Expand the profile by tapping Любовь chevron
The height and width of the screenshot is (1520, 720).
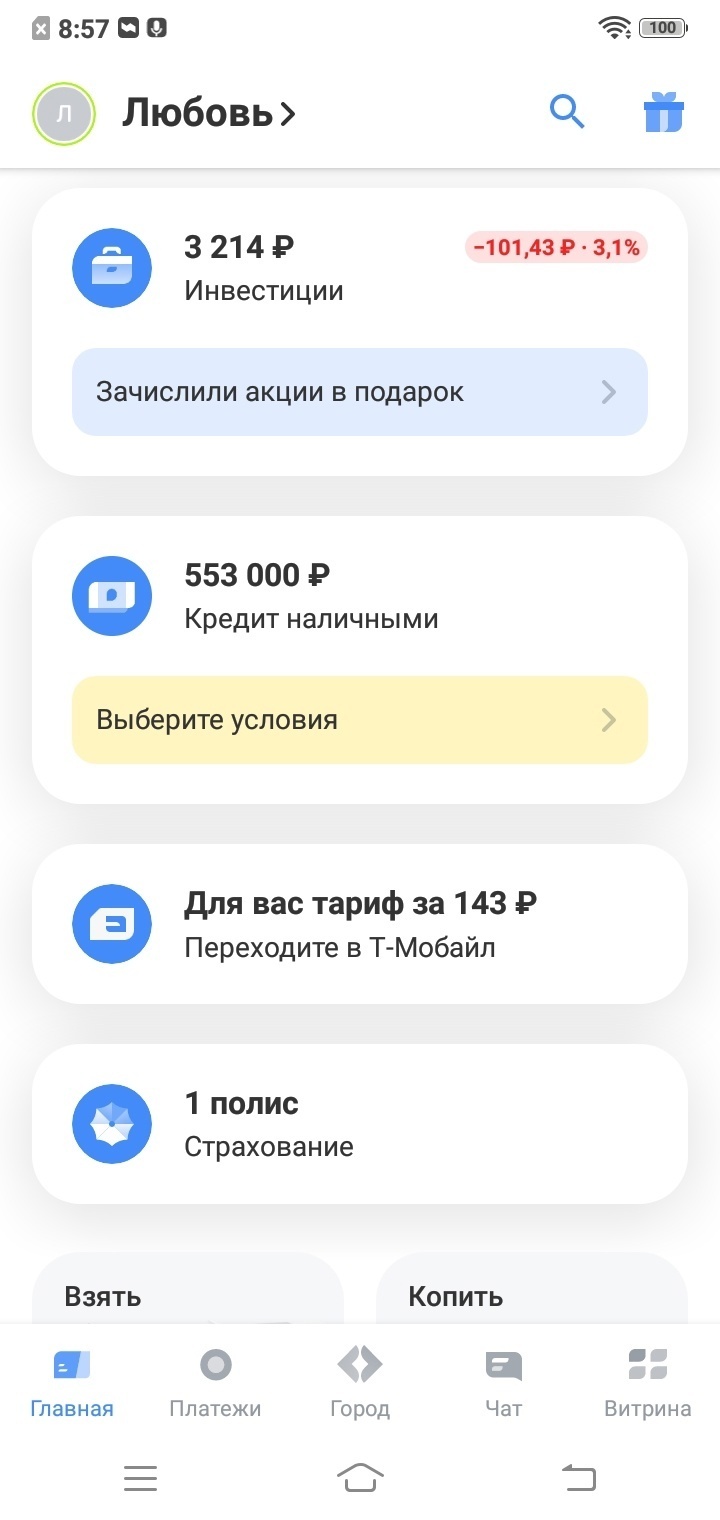click(288, 113)
